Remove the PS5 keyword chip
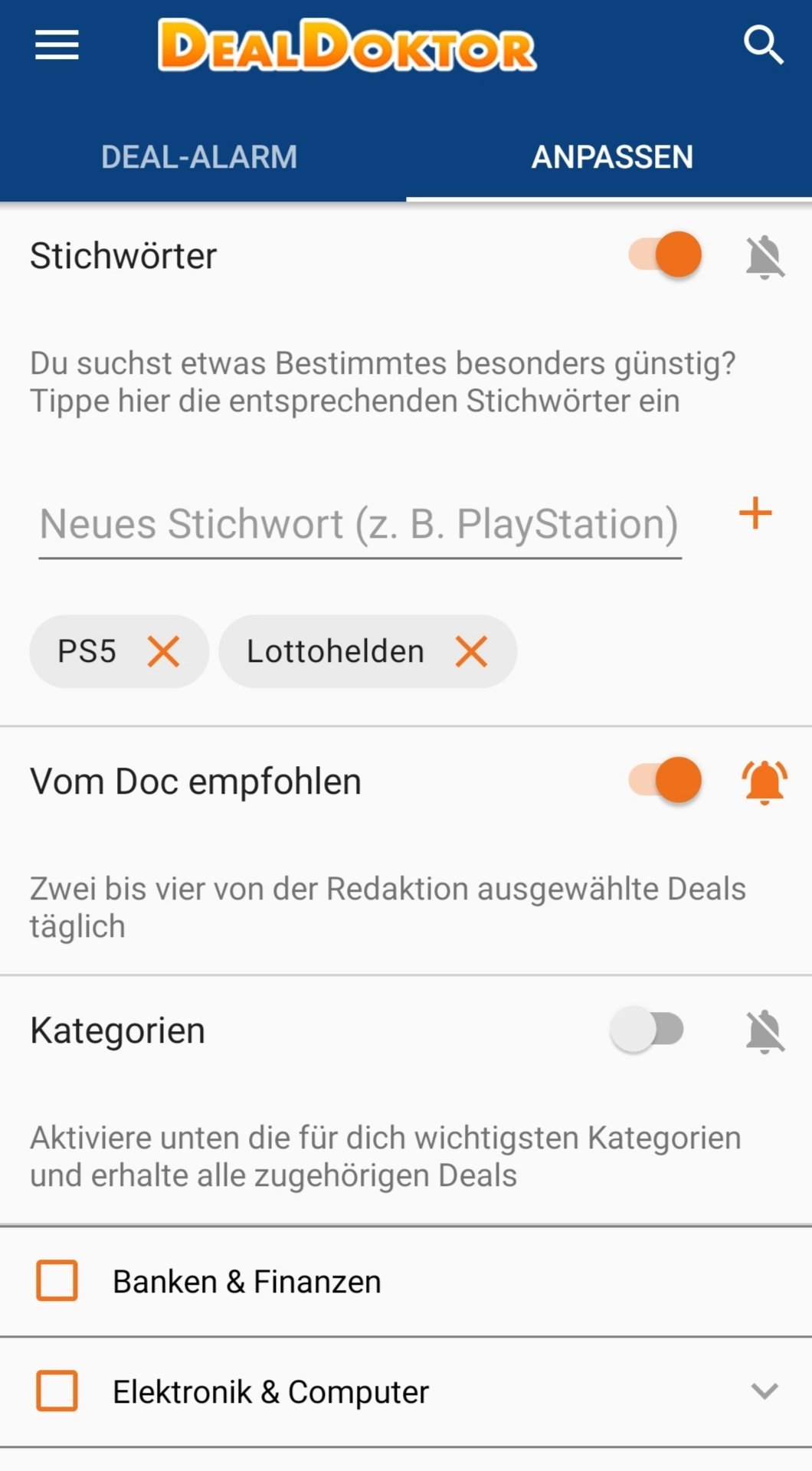Viewport: 812px width, 1471px height. coord(163,652)
